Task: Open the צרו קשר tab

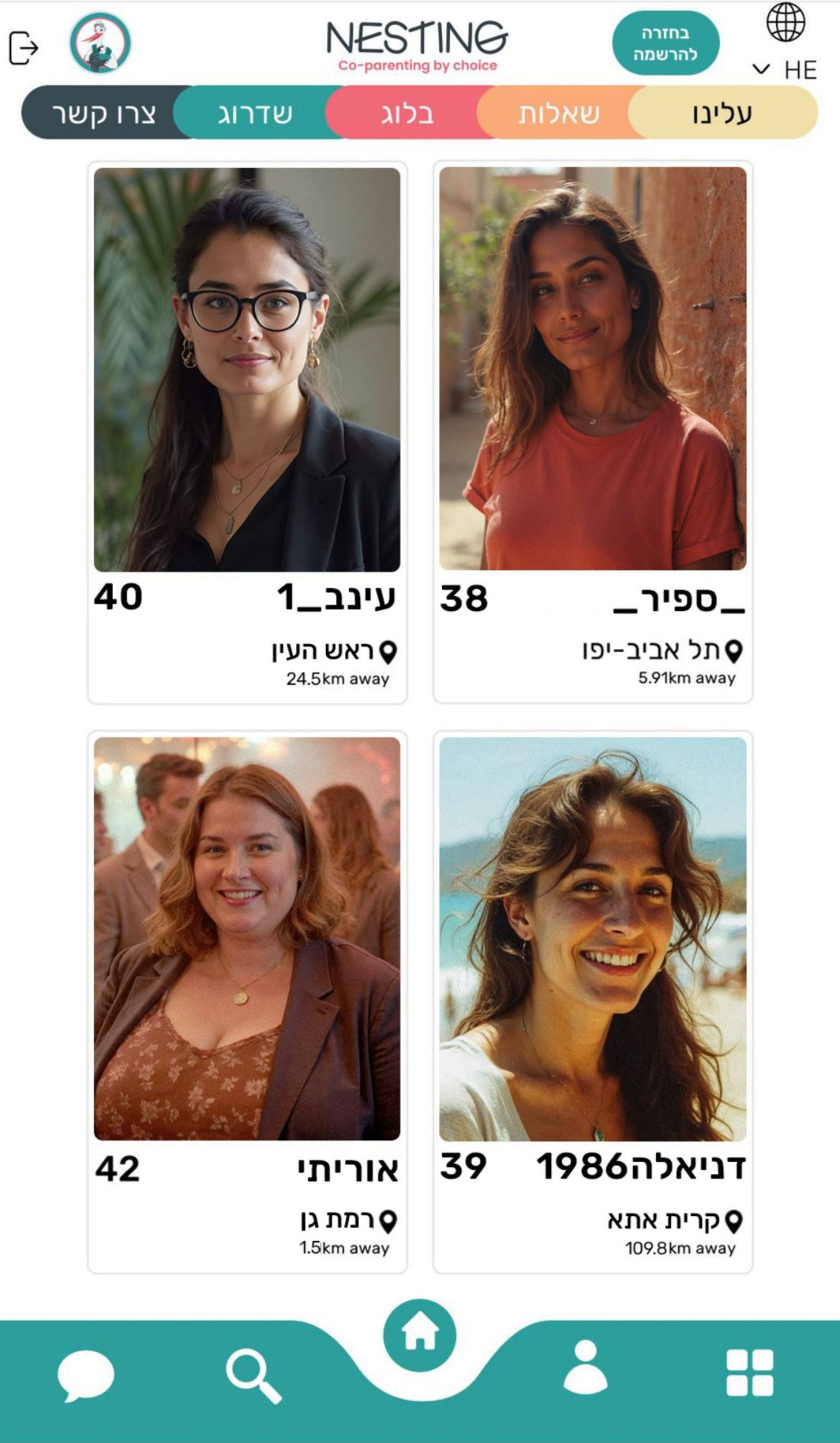Action: click(103, 113)
